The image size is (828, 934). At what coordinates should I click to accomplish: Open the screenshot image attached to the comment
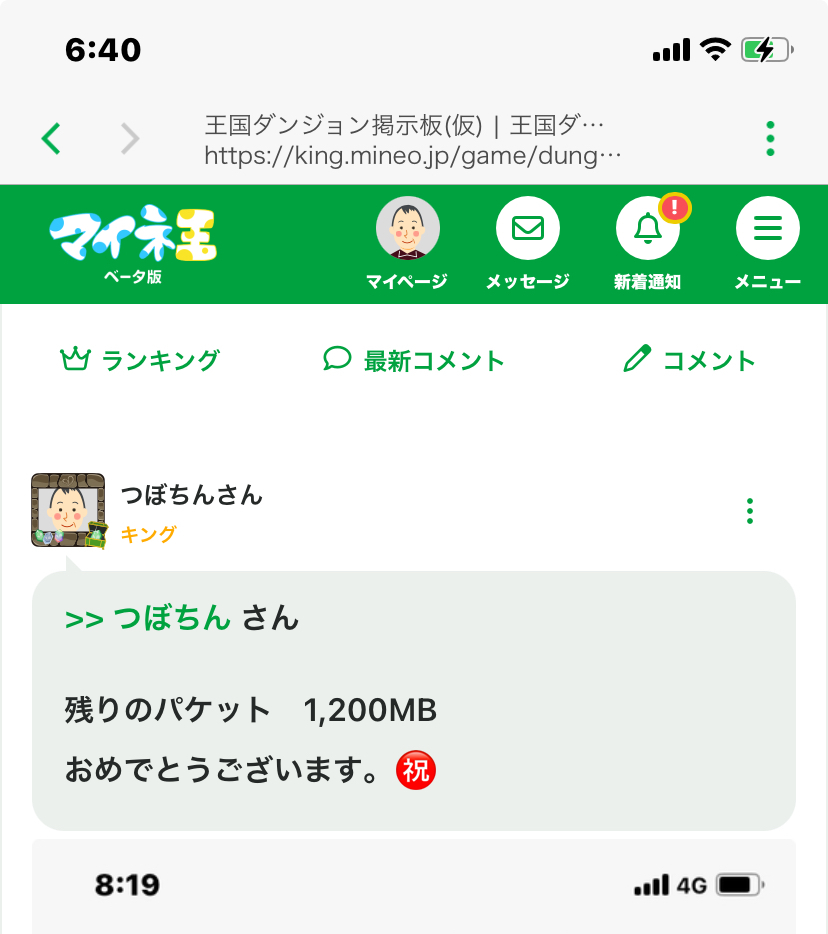coord(414,886)
